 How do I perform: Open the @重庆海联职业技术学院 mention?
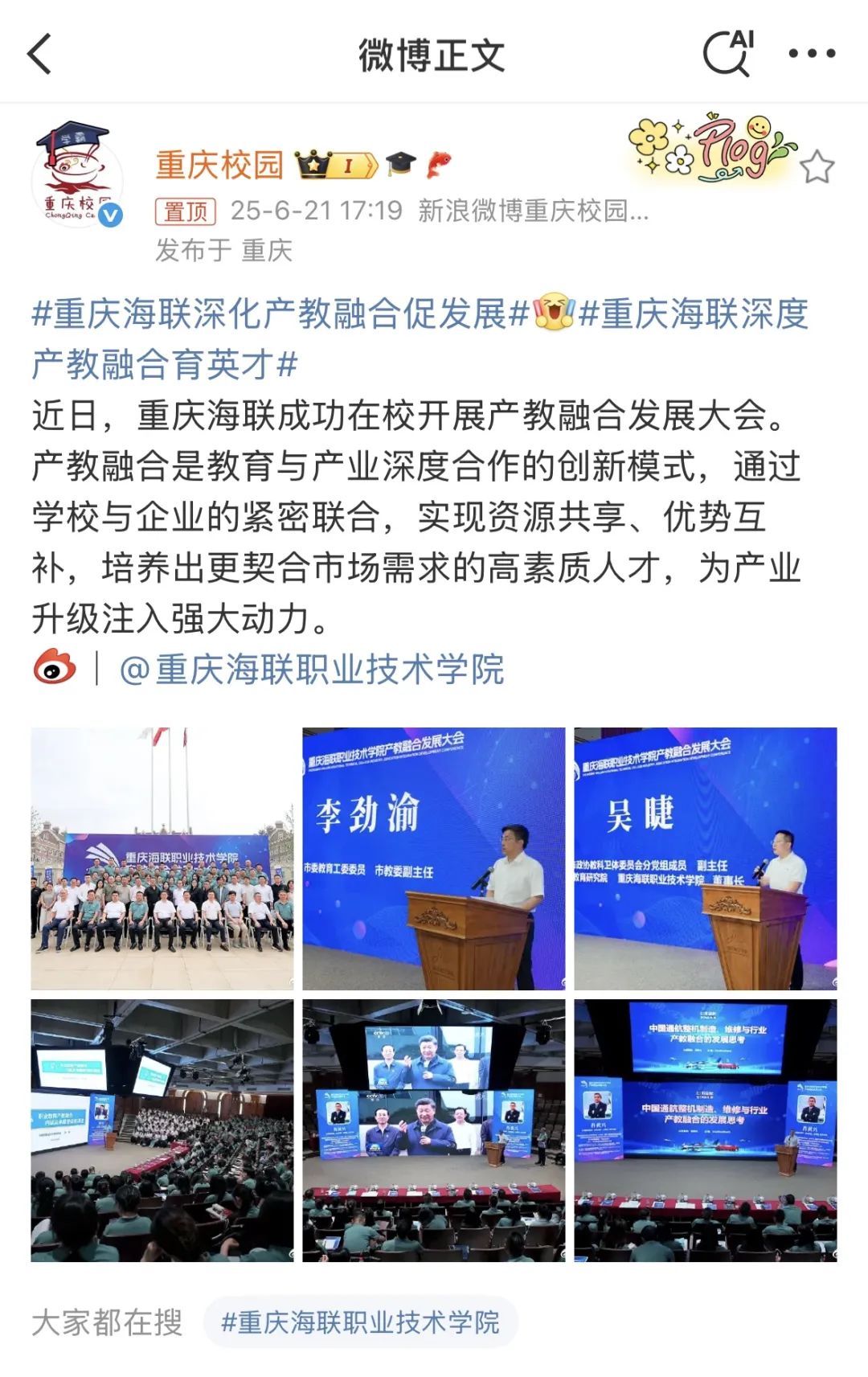[x=312, y=670]
